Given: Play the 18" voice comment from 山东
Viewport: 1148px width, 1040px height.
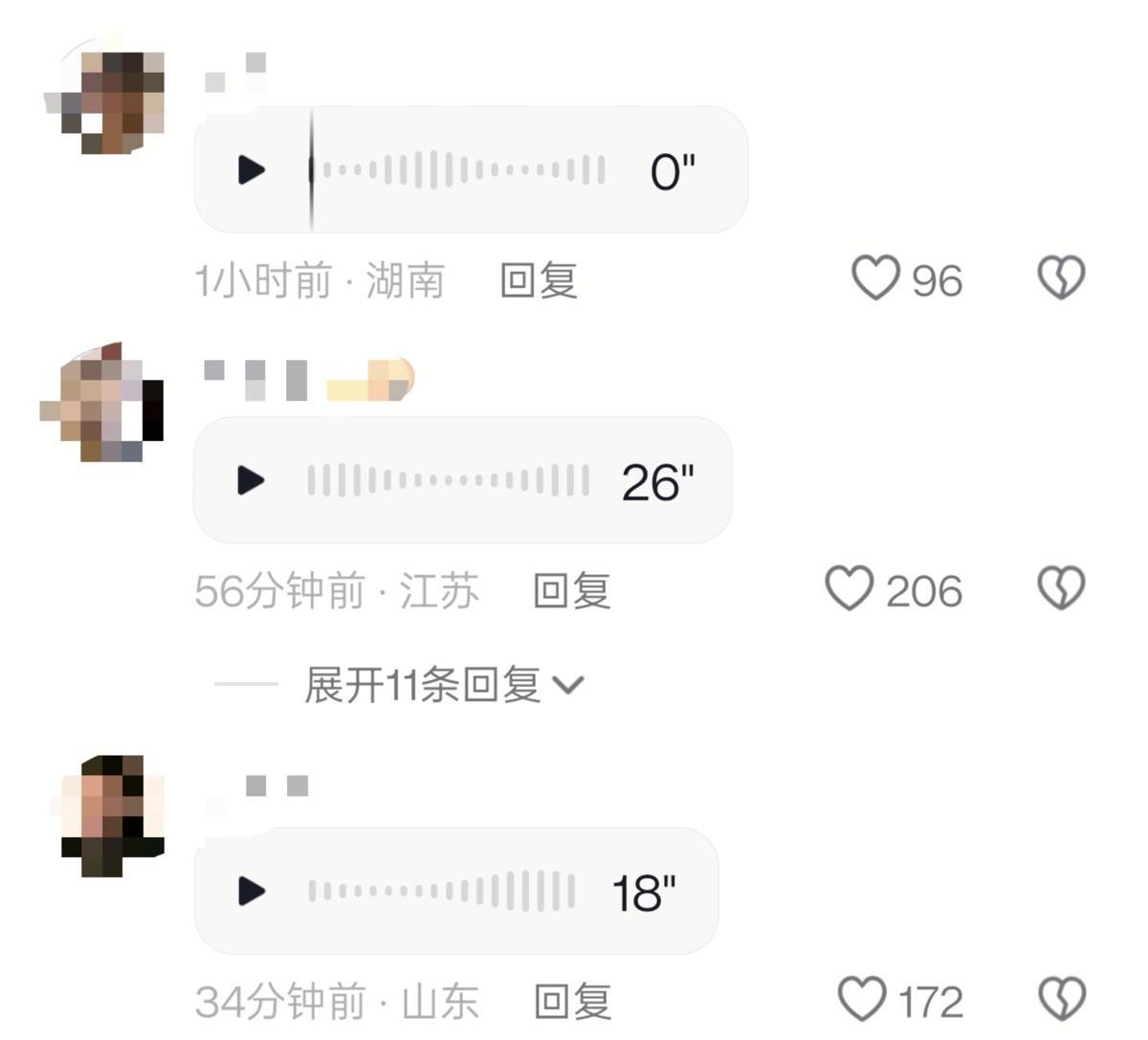Looking at the screenshot, I should coord(252,891).
